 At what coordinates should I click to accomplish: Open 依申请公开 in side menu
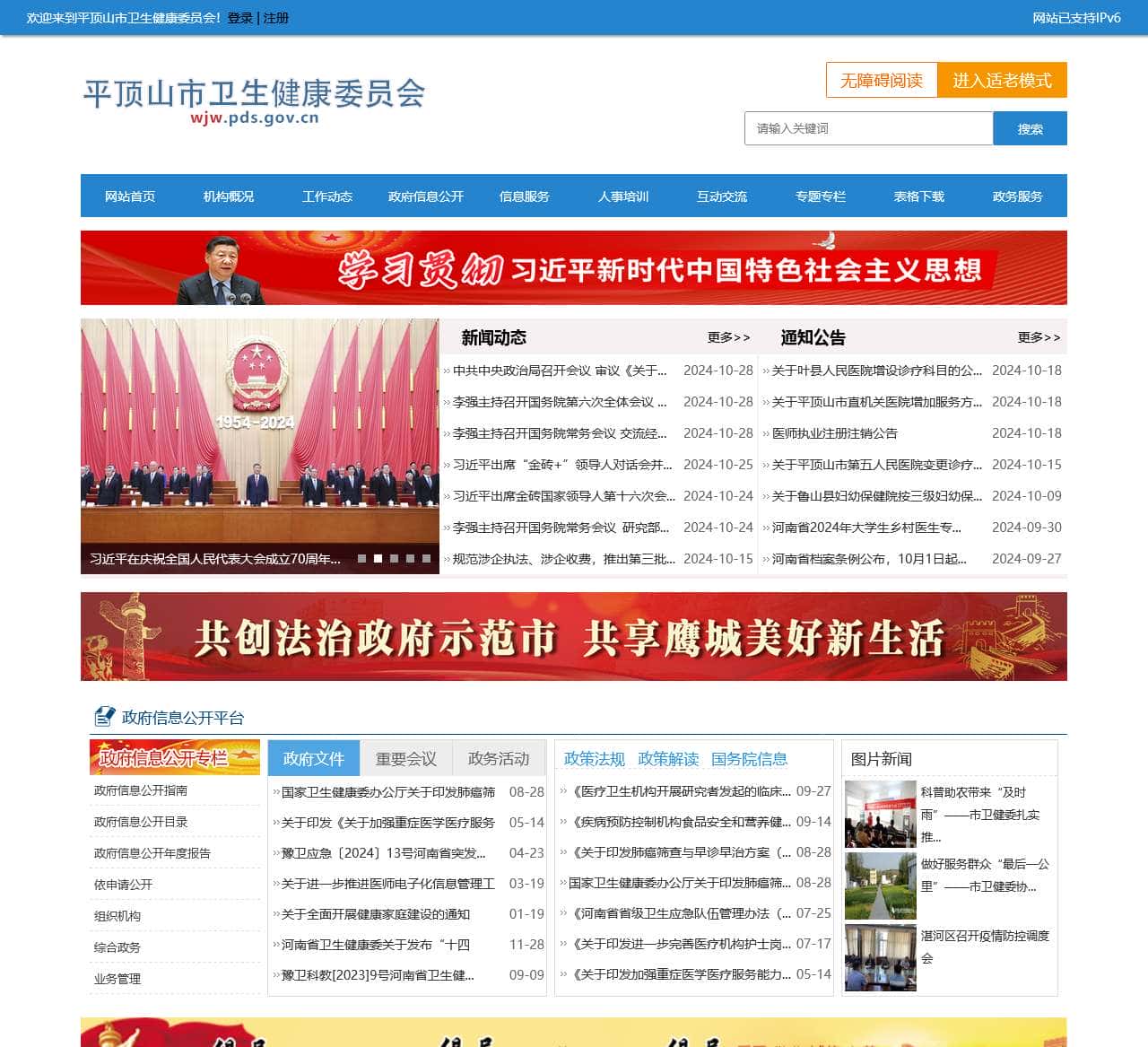[x=124, y=885]
